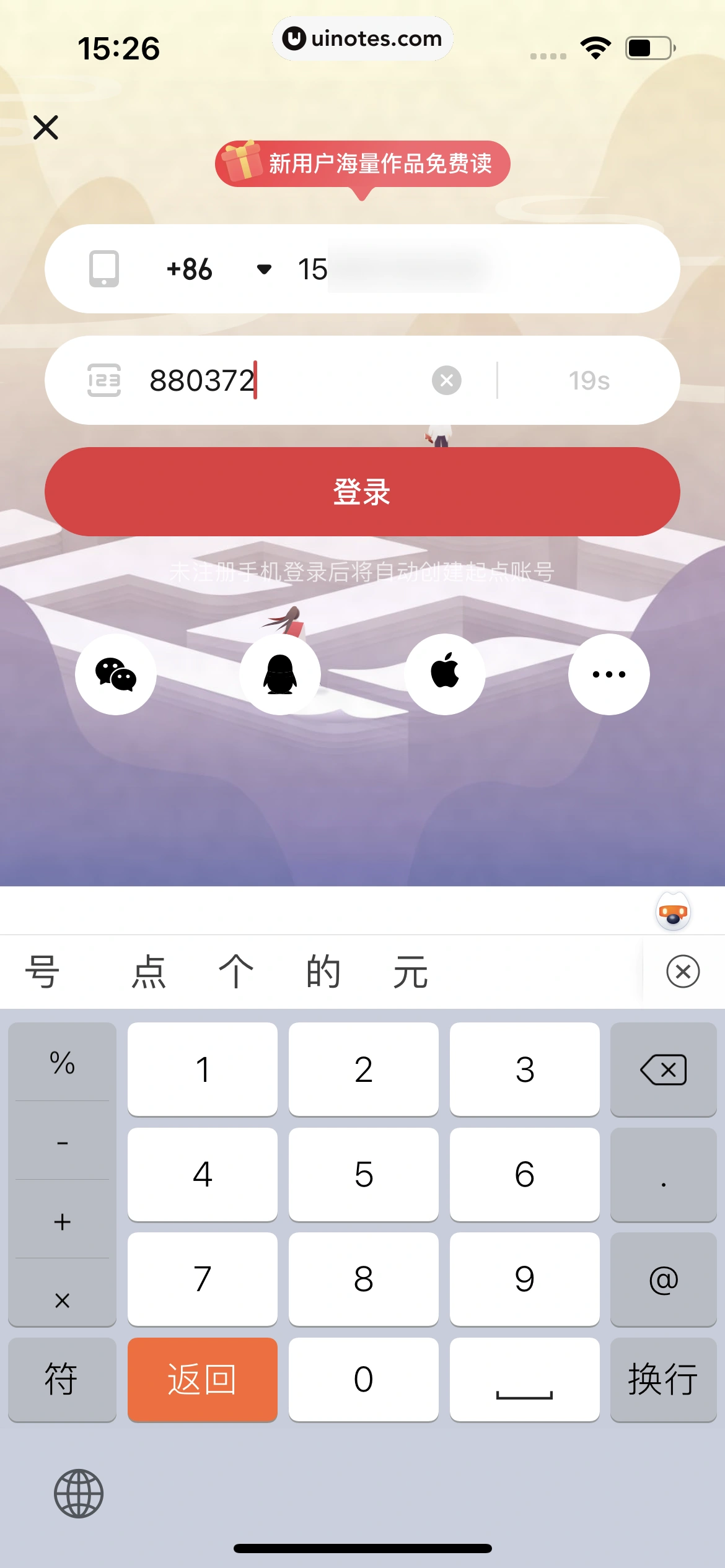Click the phone icon beside the number field
Image resolution: width=725 pixels, height=1568 pixels.
(x=103, y=268)
